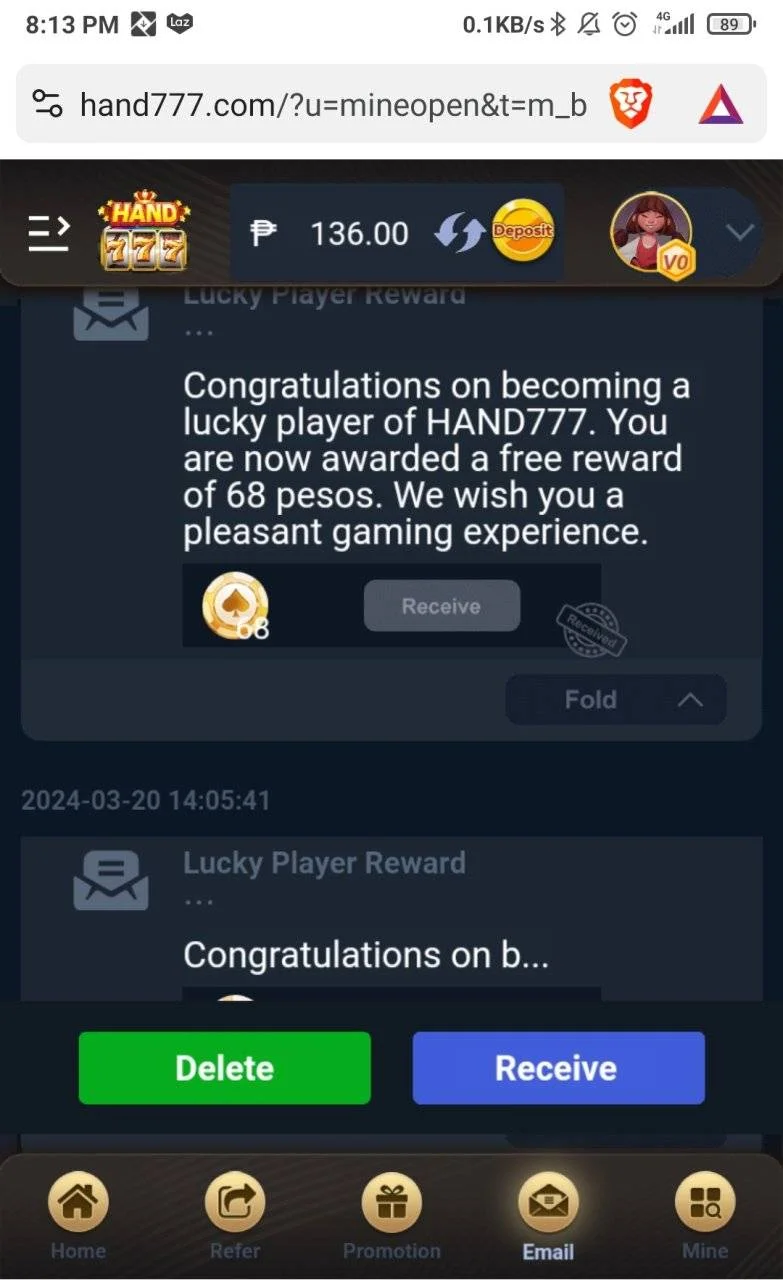Viewport: 783px width, 1280px height.
Task: Expand the avatar profile dropdown
Action: click(x=740, y=232)
